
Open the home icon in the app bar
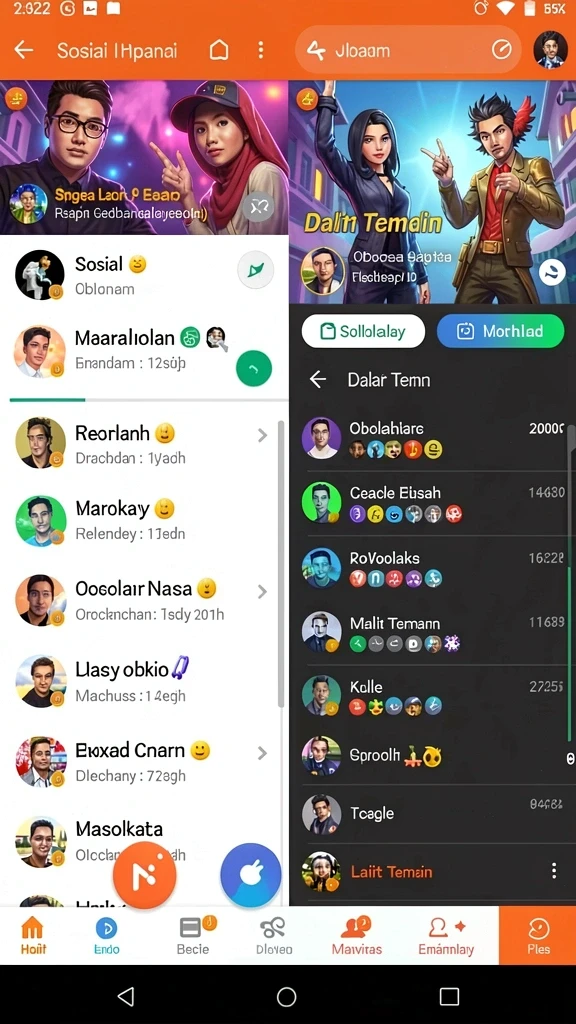[219, 50]
